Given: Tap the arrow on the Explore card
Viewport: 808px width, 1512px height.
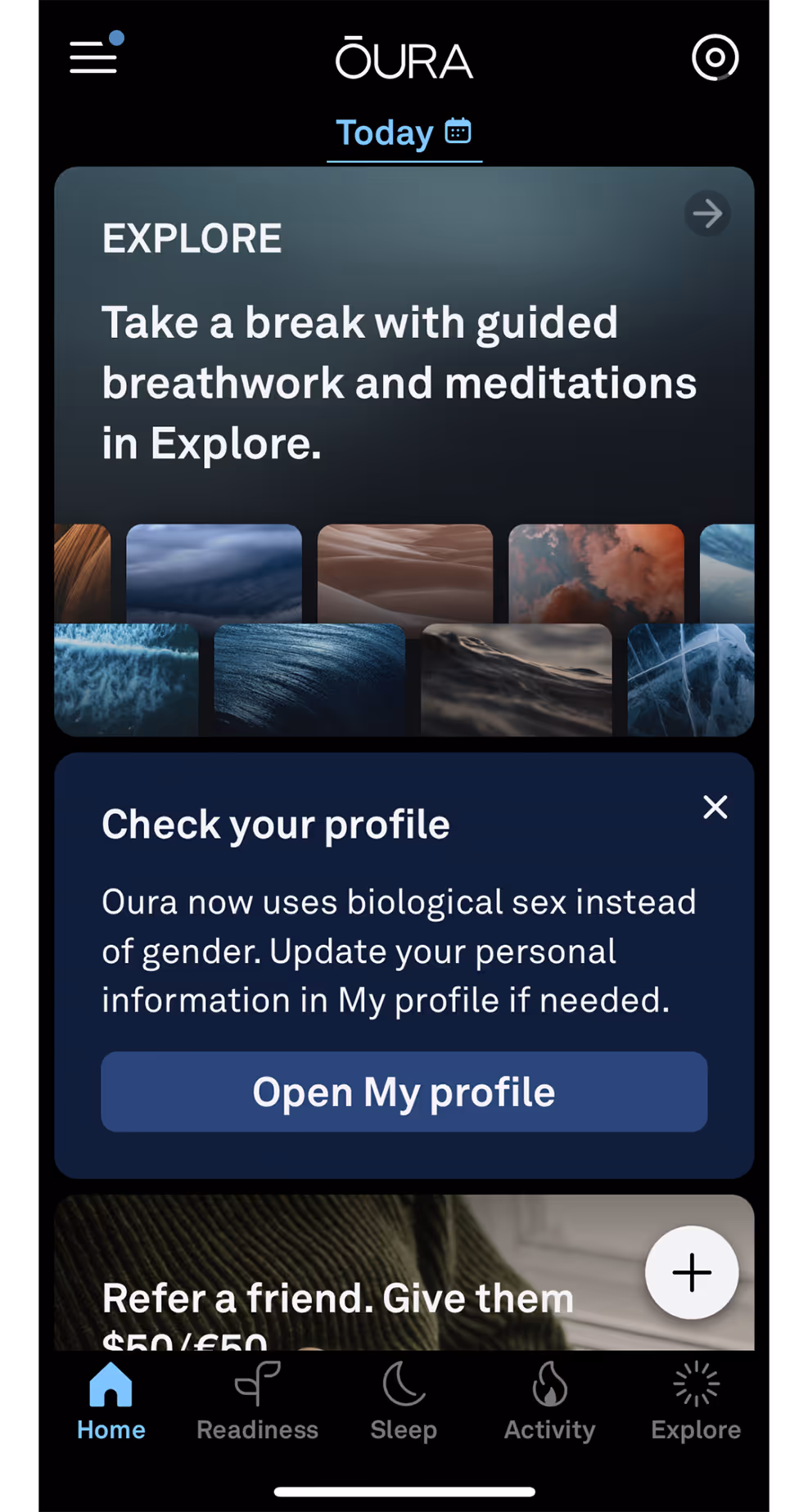Looking at the screenshot, I should [706, 214].
